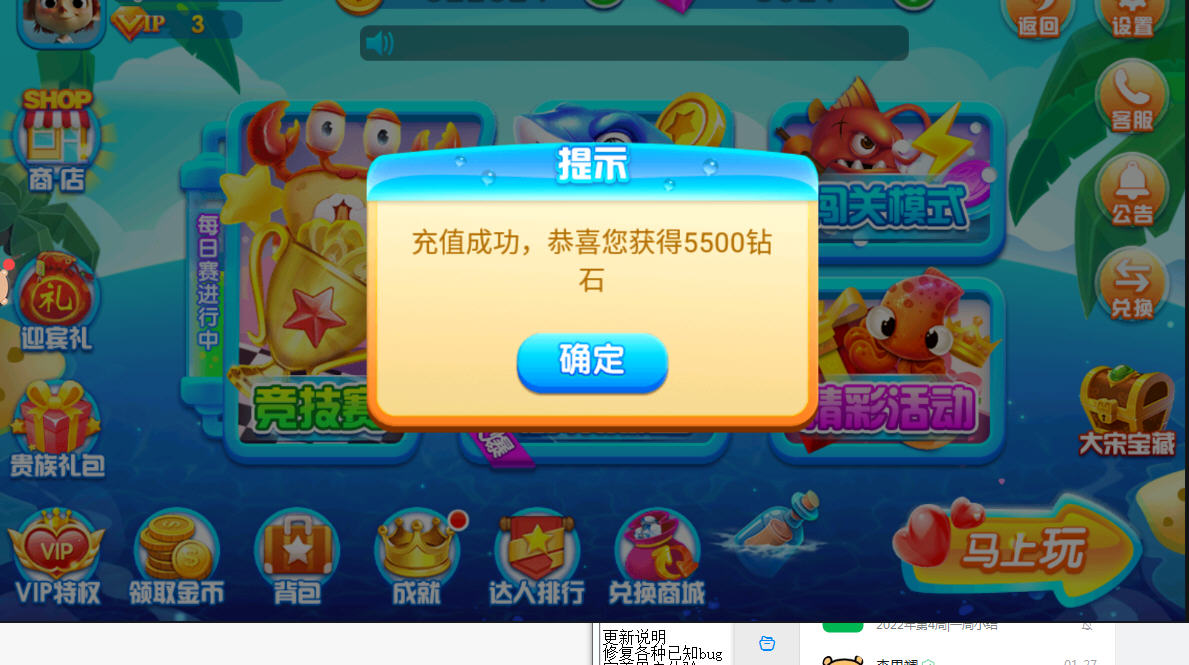Open the 贵族礼包 gift pack
This screenshot has width=1189, height=665.
pyautogui.click(x=57, y=428)
